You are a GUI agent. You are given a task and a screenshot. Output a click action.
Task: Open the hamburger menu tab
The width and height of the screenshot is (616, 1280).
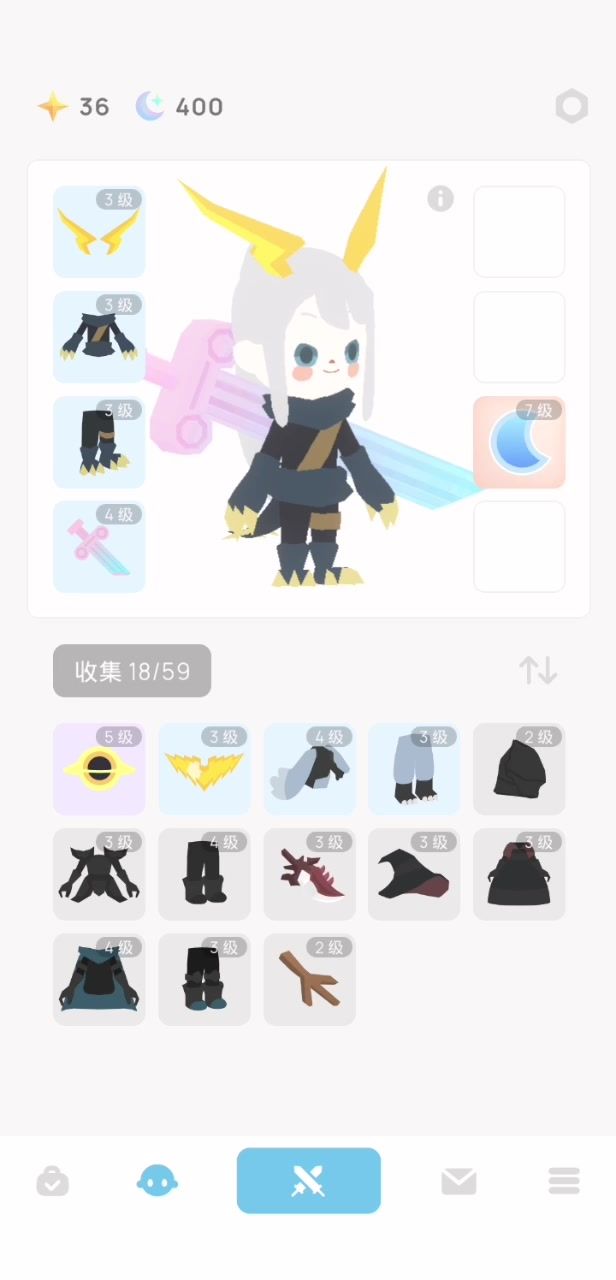[564, 1181]
